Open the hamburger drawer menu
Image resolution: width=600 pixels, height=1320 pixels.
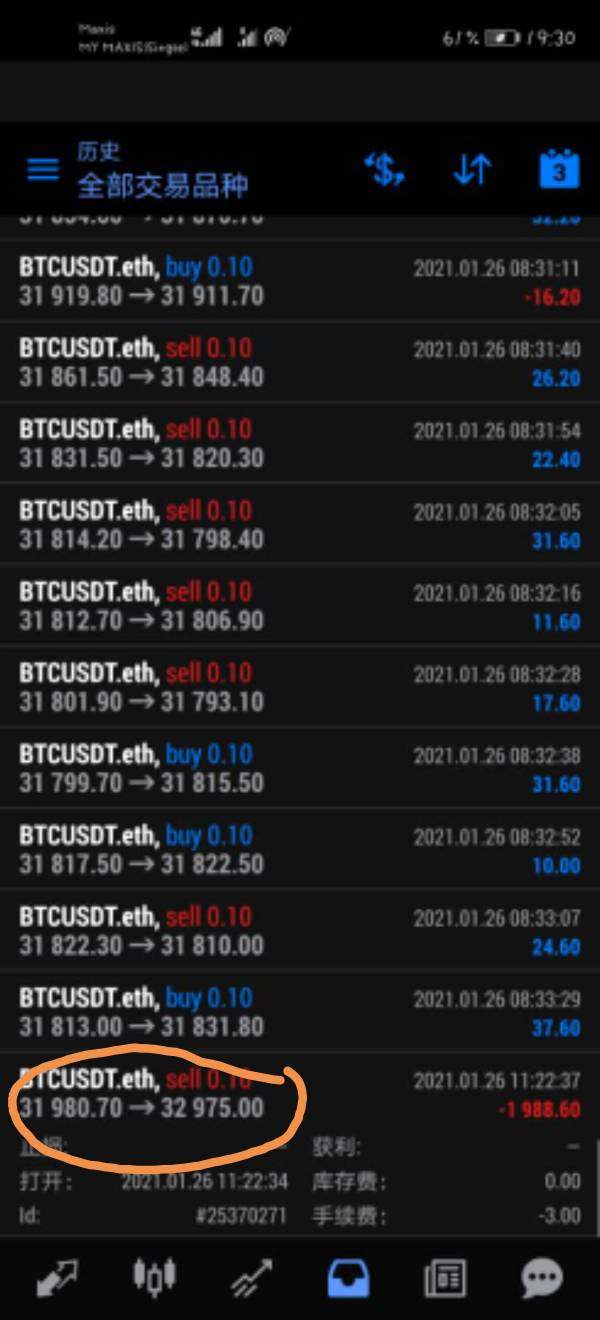pyautogui.click(x=43, y=169)
